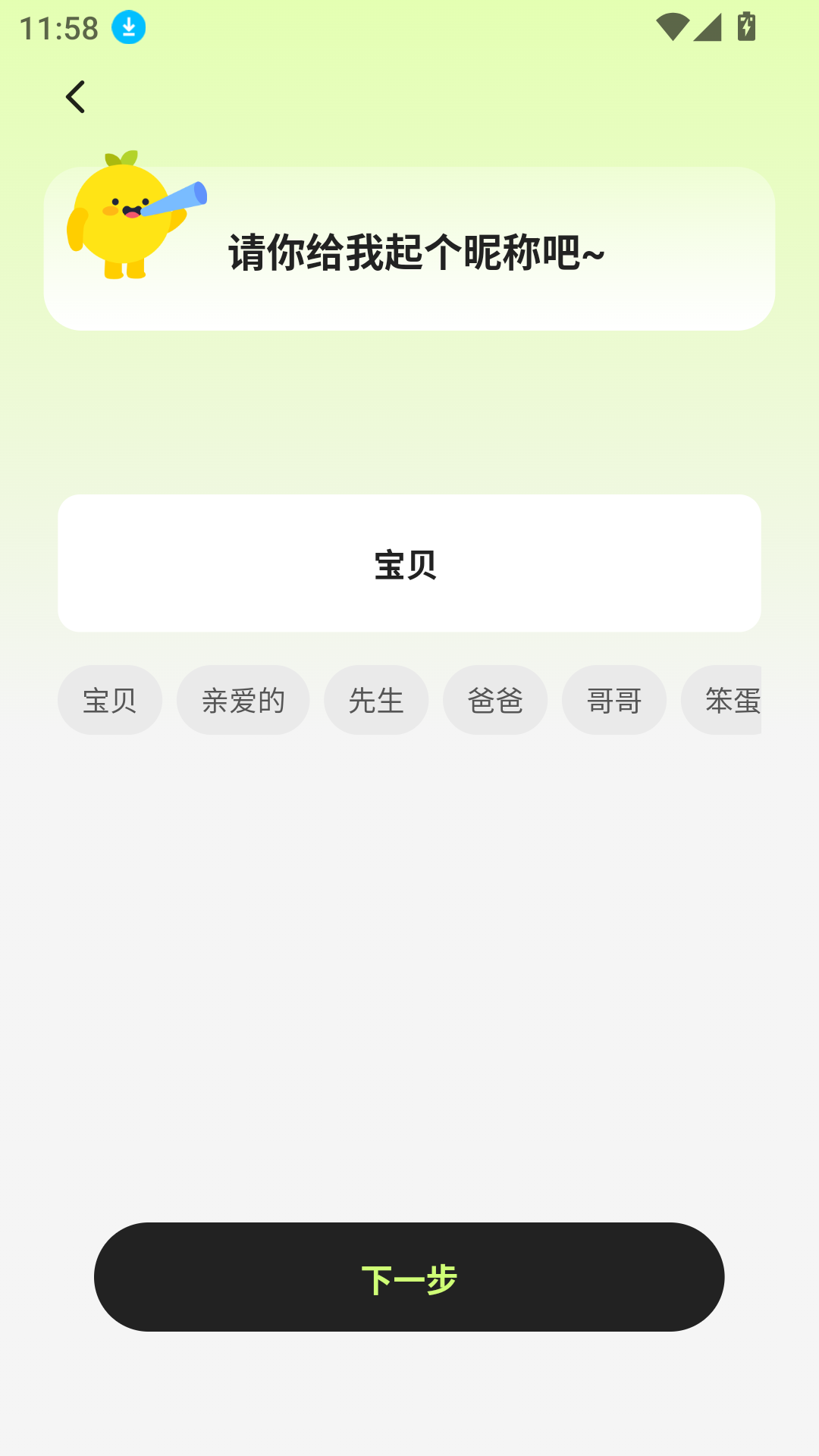This screenshot has width=819, height=1456.
Task: Select the 先生 nickname chip
Action: (x=376, y=700)
